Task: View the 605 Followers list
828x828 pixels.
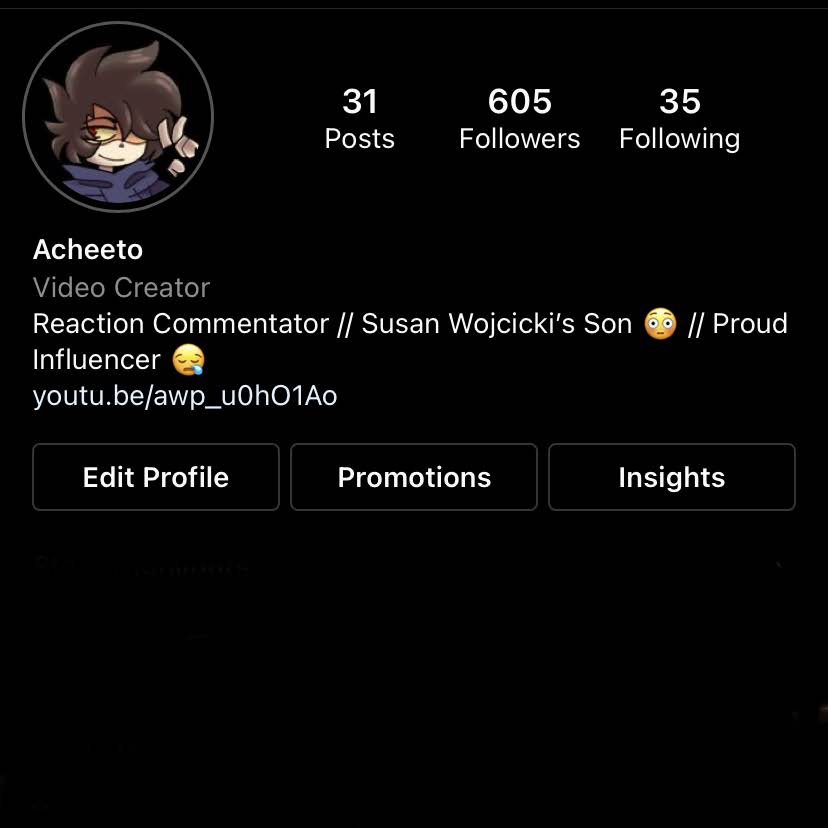Action: pos(519,118)
